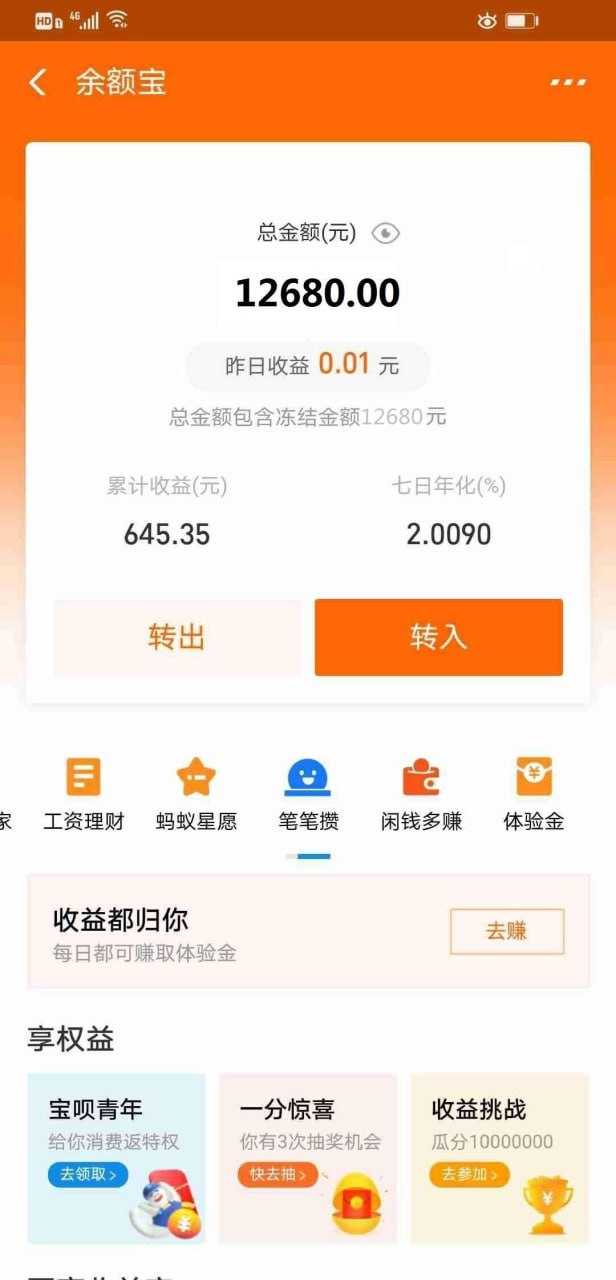This screenshot has height=1280, width=616.
Task: Open 笔笔攒
Action: tap(308, 795)
